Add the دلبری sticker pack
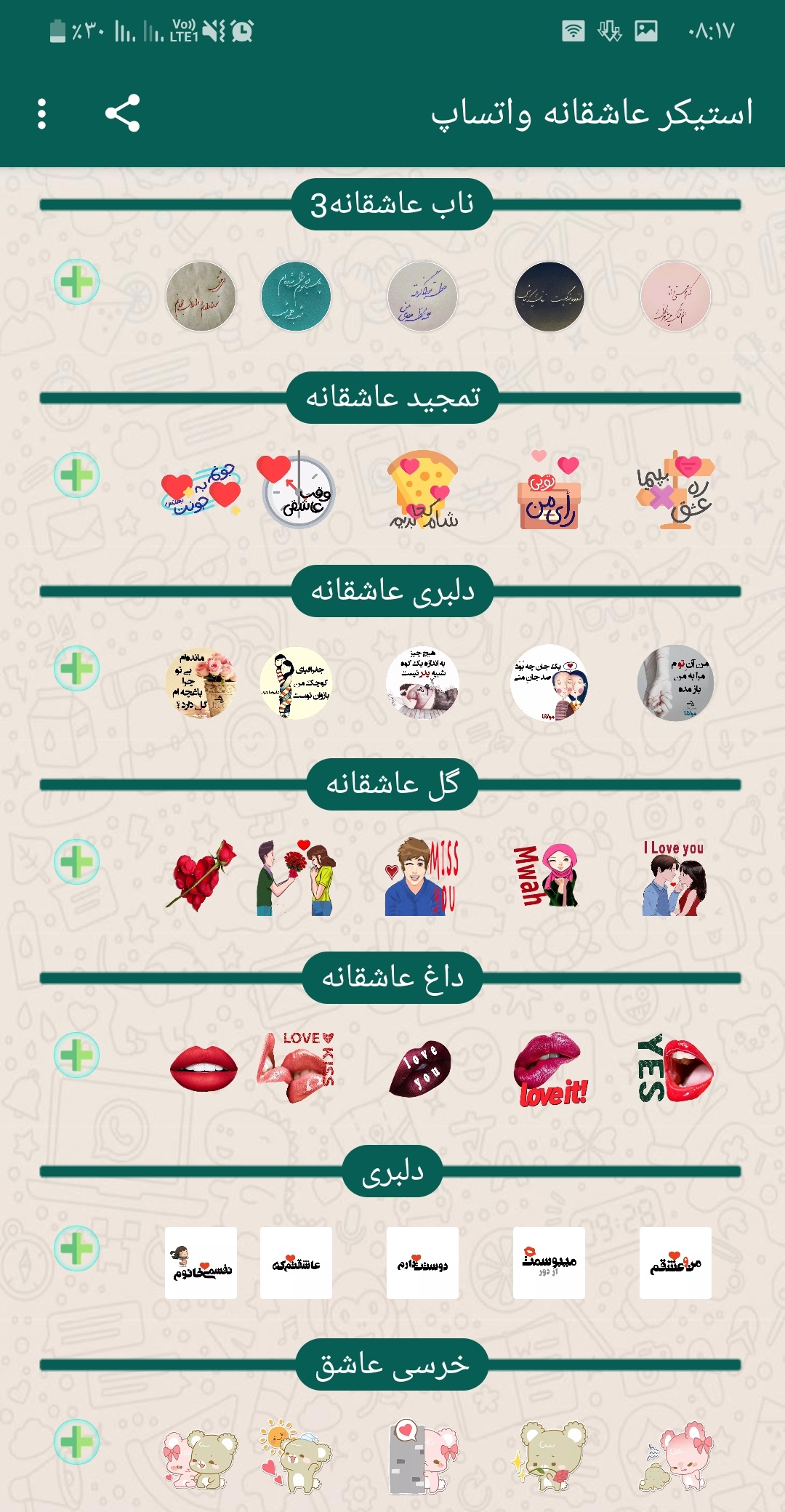 click(76, 1248)
